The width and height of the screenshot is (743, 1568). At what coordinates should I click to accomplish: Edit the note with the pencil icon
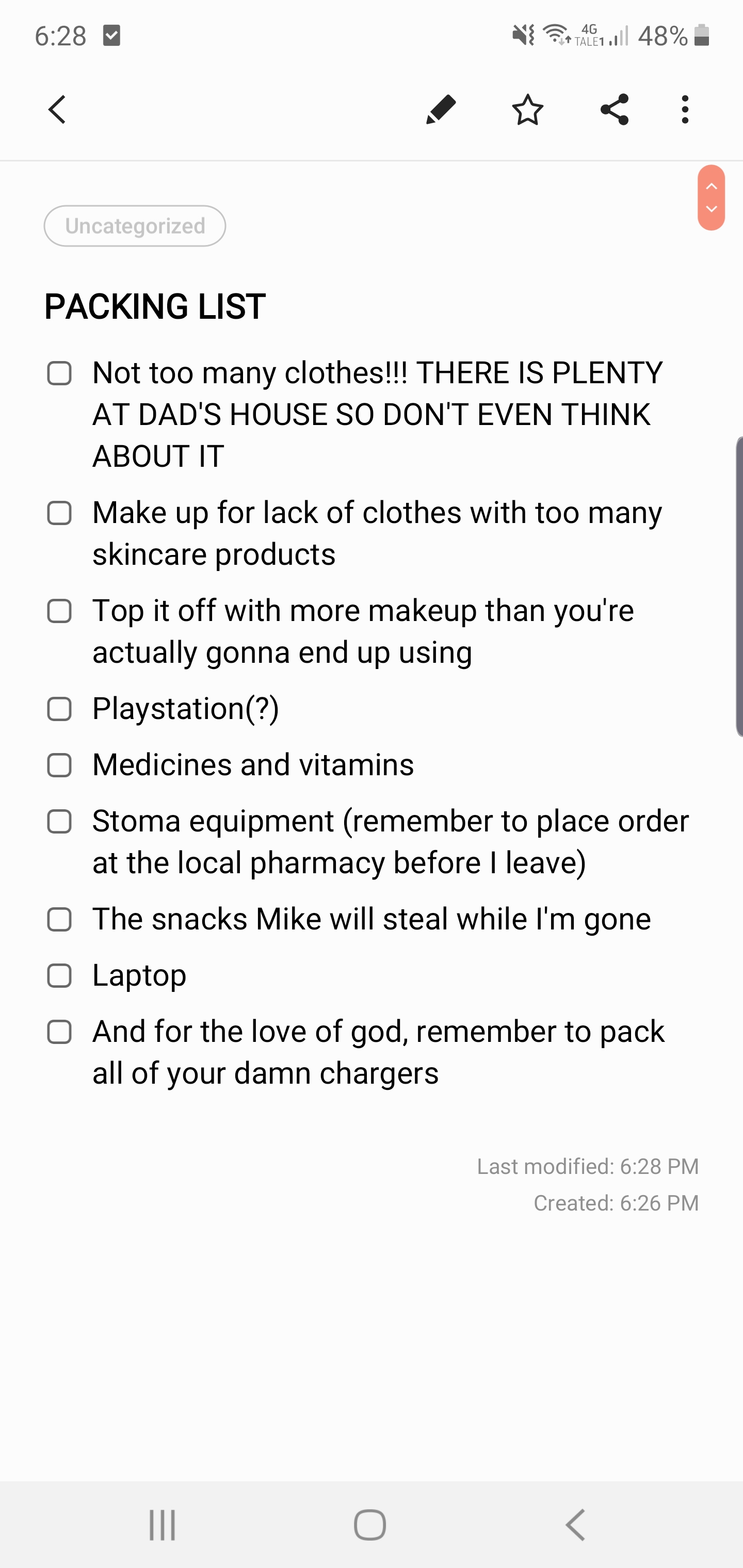click(x=441, y=110)
